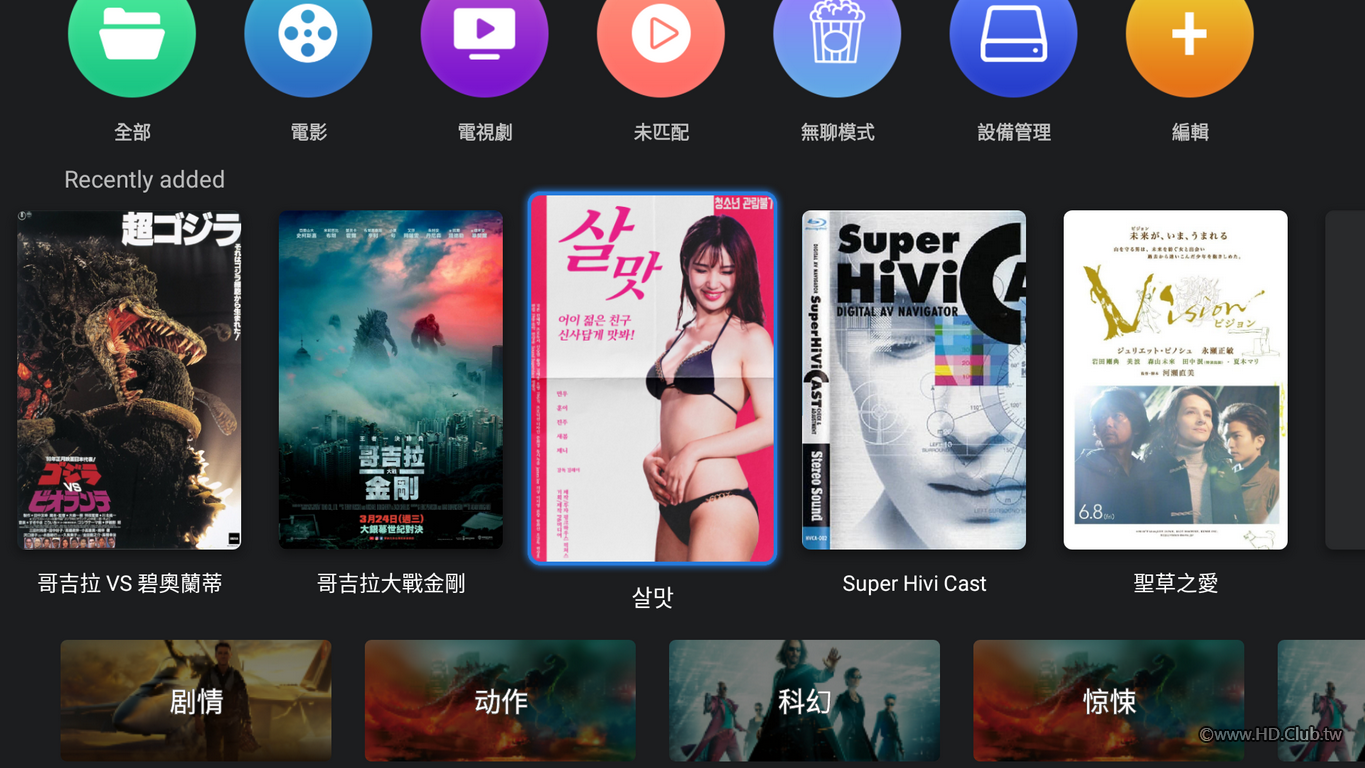
Task: Open the 電影 movies category
Action: tap(308, 38)
